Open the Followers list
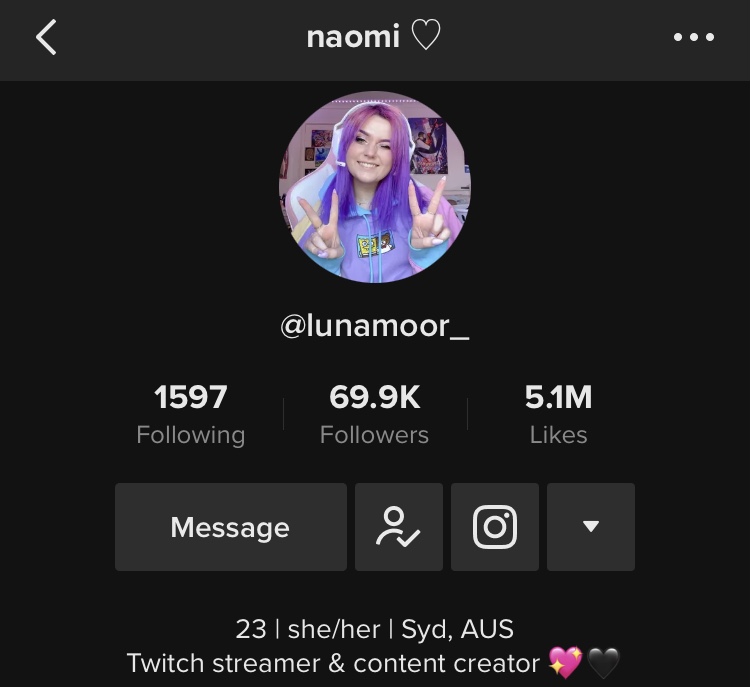The height and width of the screenshot is (687, 750). pos(374,414)
